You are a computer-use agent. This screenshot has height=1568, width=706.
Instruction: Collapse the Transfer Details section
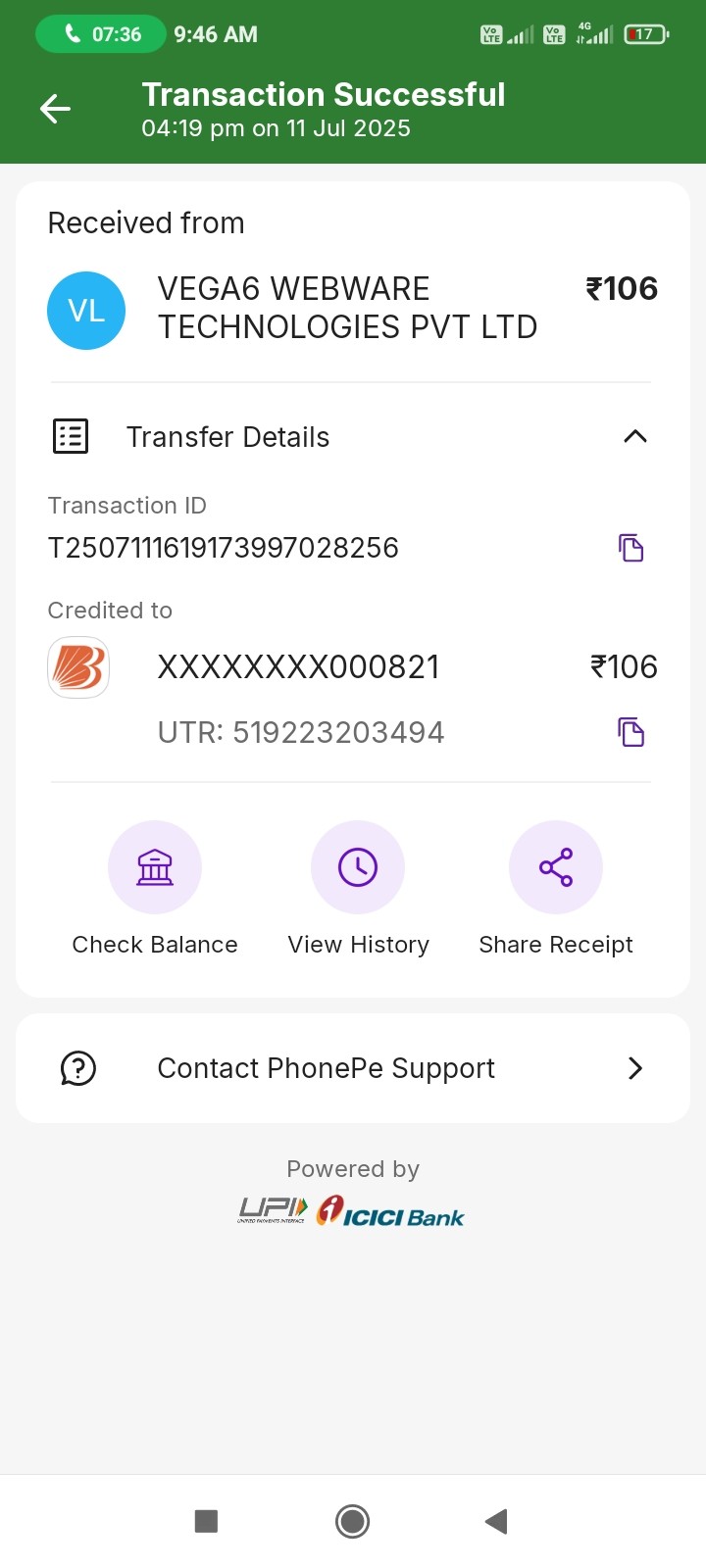(634, 437)
